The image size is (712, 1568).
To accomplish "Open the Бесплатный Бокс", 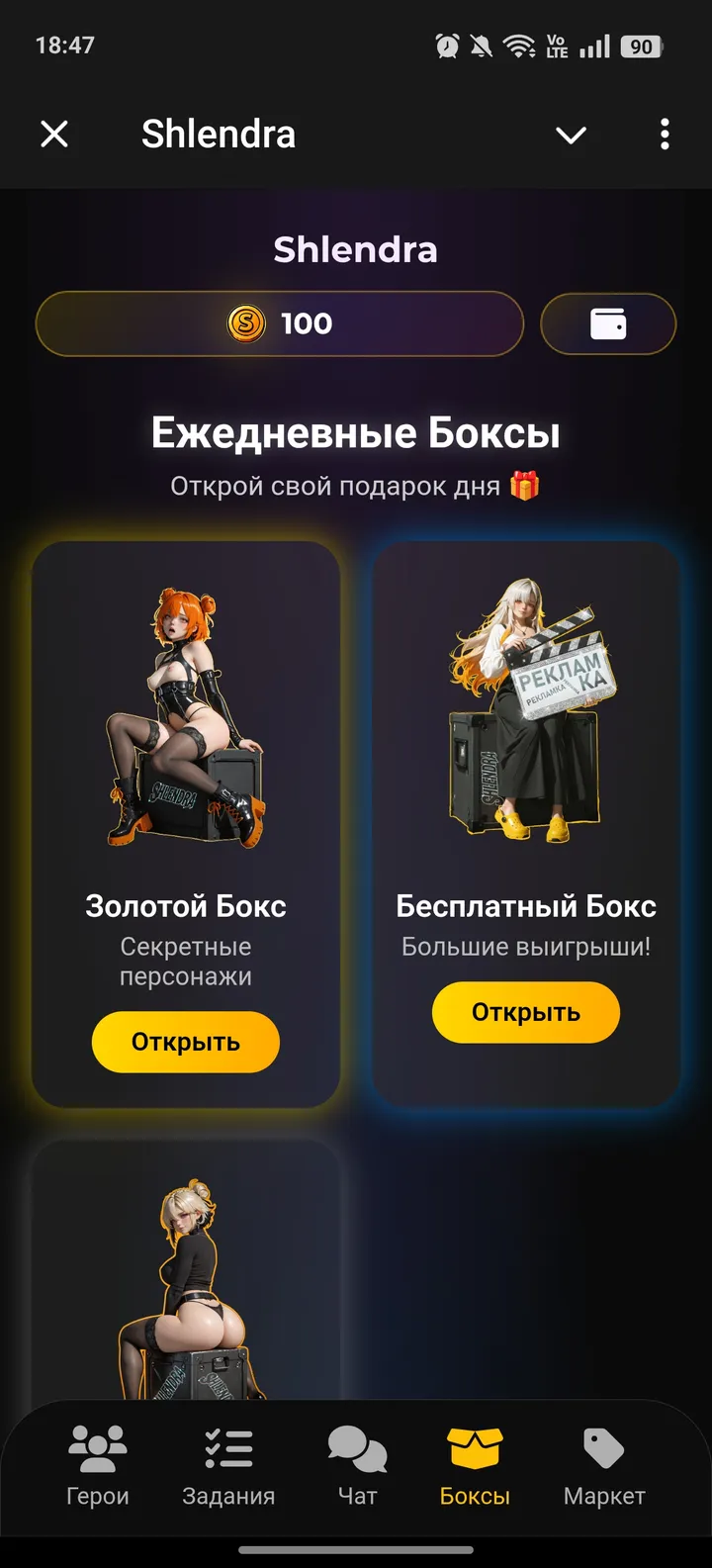I will coord(526,1012).
